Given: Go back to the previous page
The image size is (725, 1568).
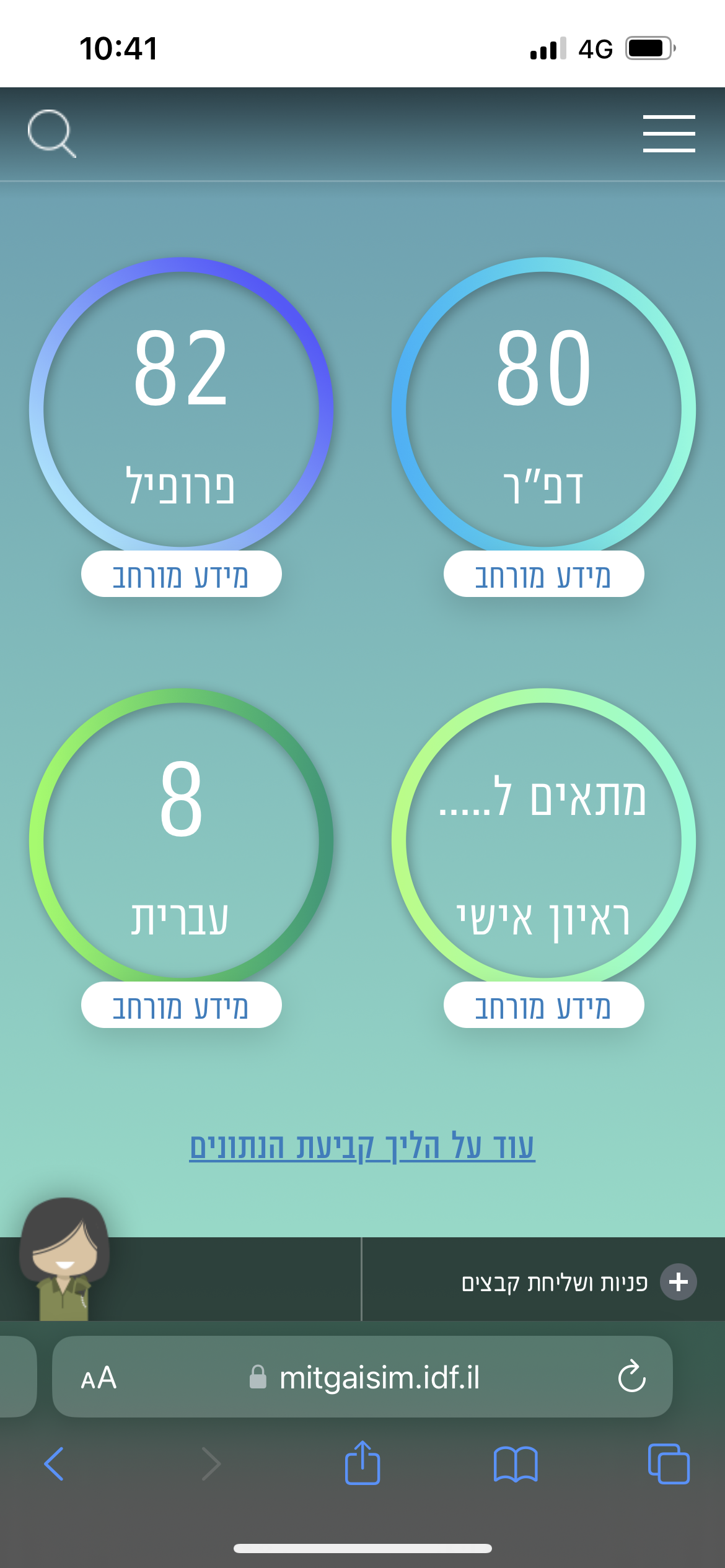Looking at the screenshot, I should tap(55, 1464).
